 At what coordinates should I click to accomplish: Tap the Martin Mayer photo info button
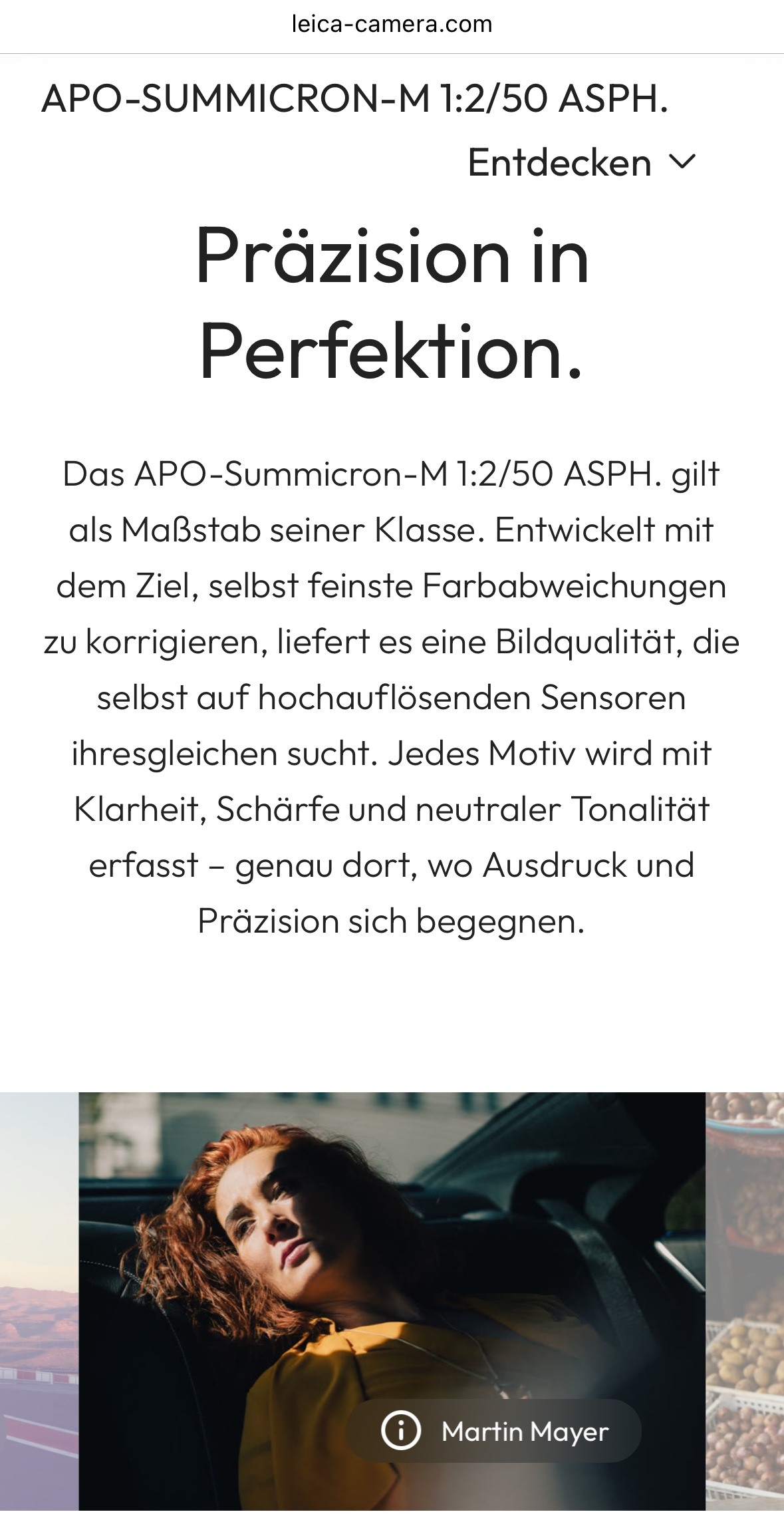[x=494, y=1431]
